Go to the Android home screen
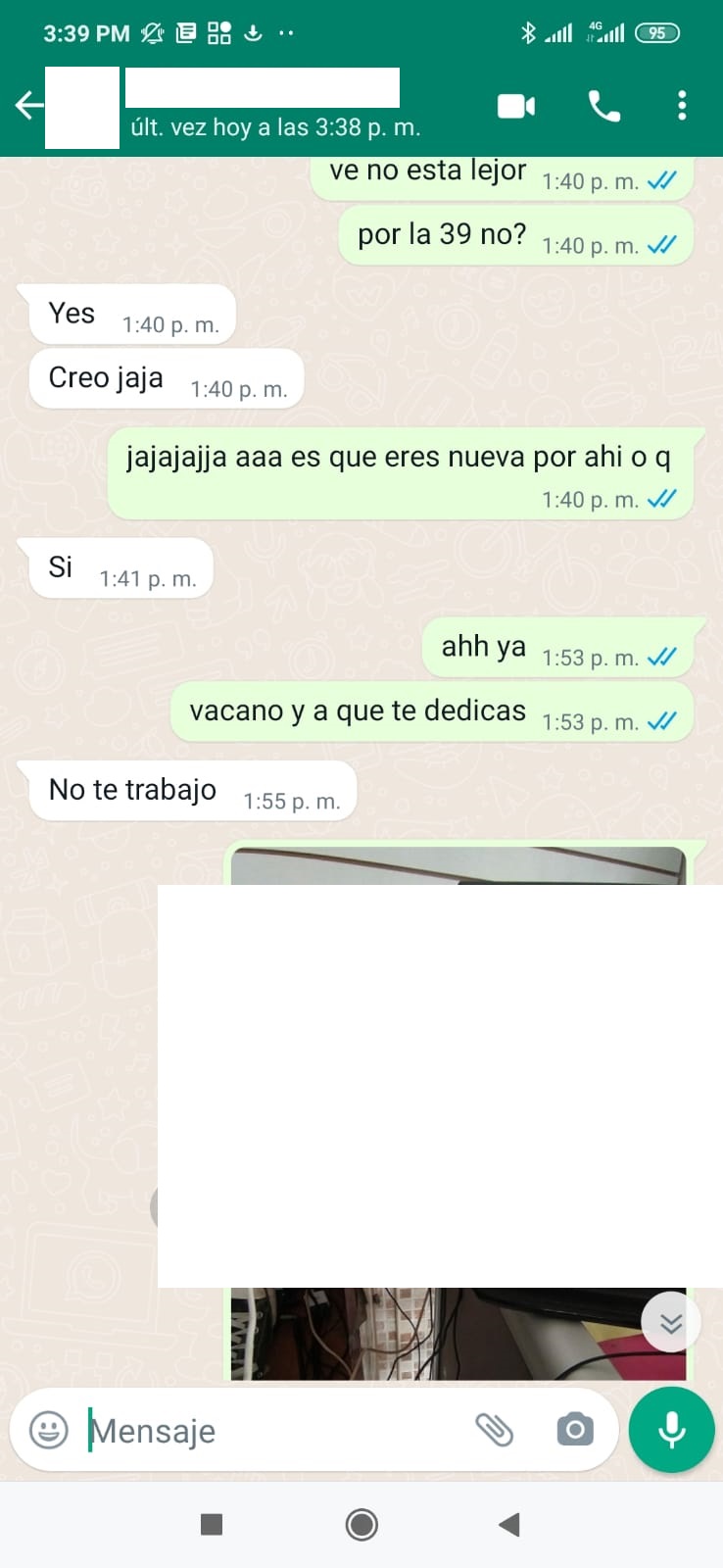This screenshot has width=723, height=1568. [x=361, y=1524]
